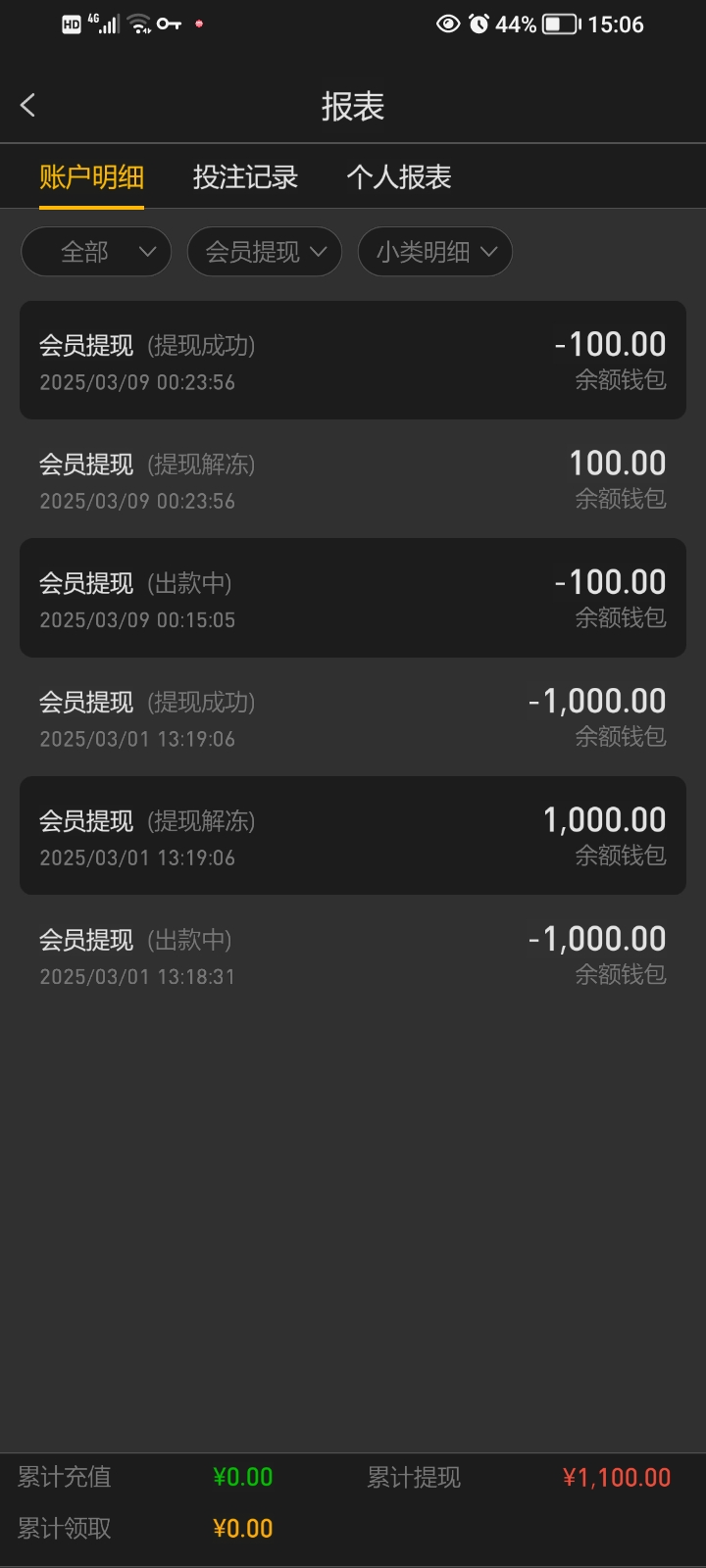
Task: Open the 提现成功 entry for -1,000.00
Action: [x=353, y=717]
